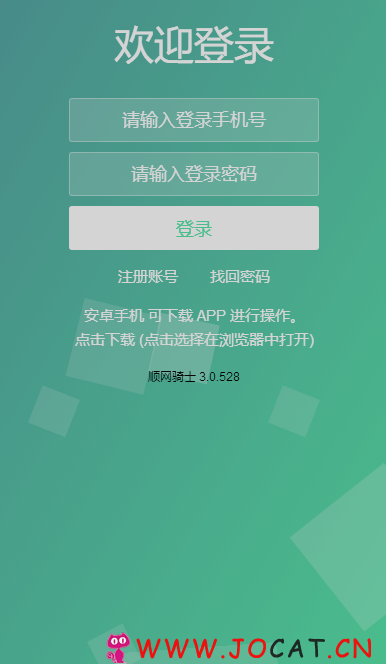Image resolution: width=386 pixels, height=664 pixels.
Task: Tap the 登录 button to sign in
Action: coord(194,228)
